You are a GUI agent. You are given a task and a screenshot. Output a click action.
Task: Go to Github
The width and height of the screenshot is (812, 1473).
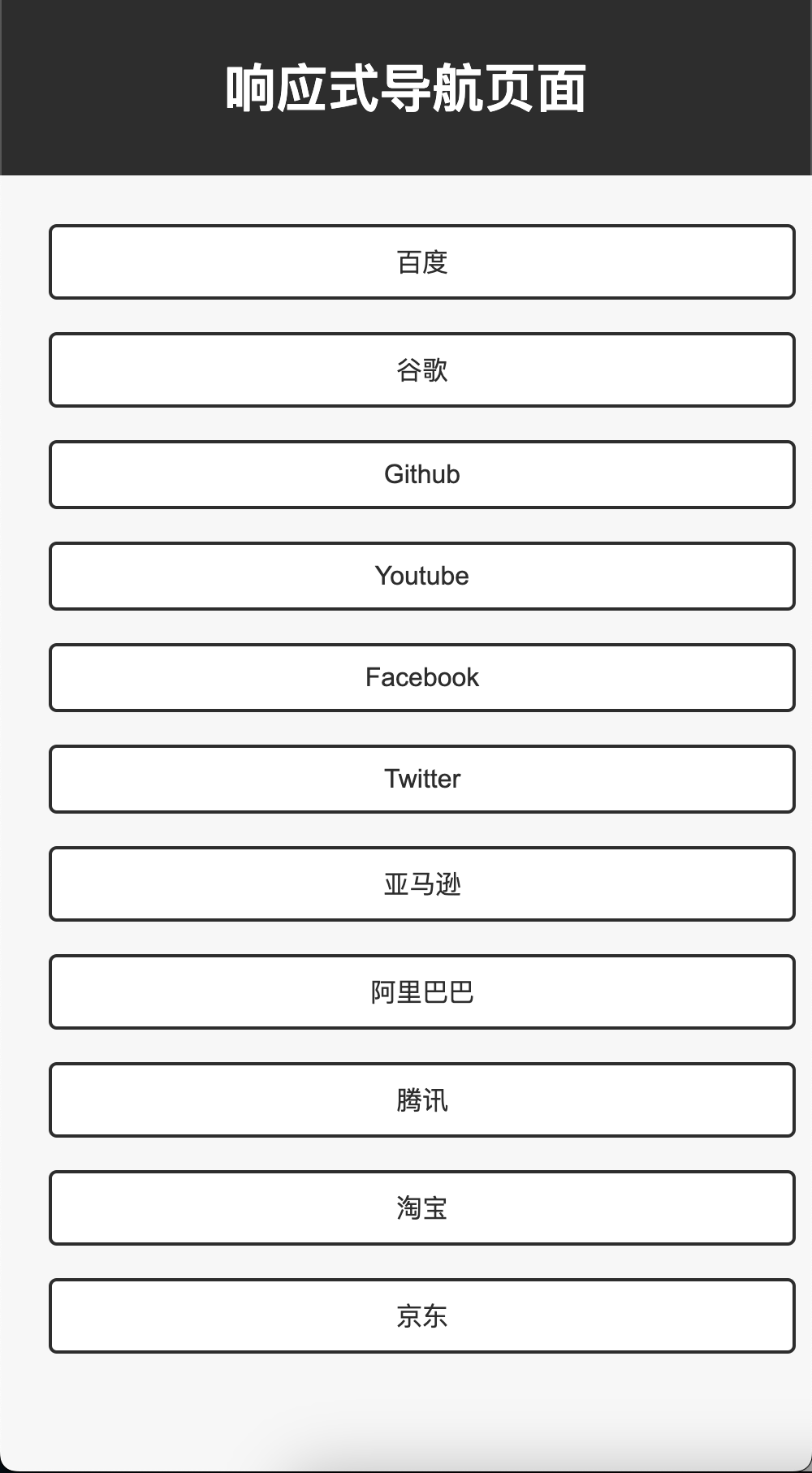[x=421, y=475]
